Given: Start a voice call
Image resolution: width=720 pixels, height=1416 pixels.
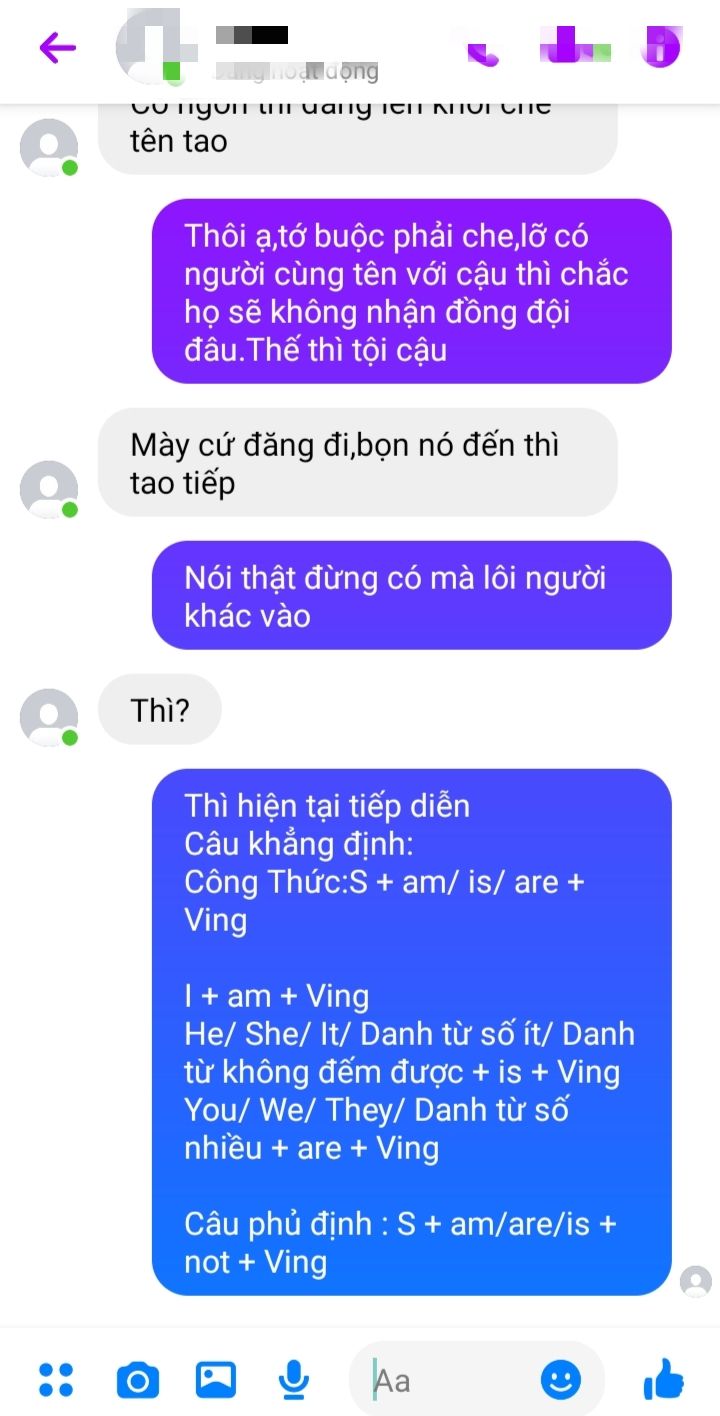Looking at the screenshot, I should 481,48.
